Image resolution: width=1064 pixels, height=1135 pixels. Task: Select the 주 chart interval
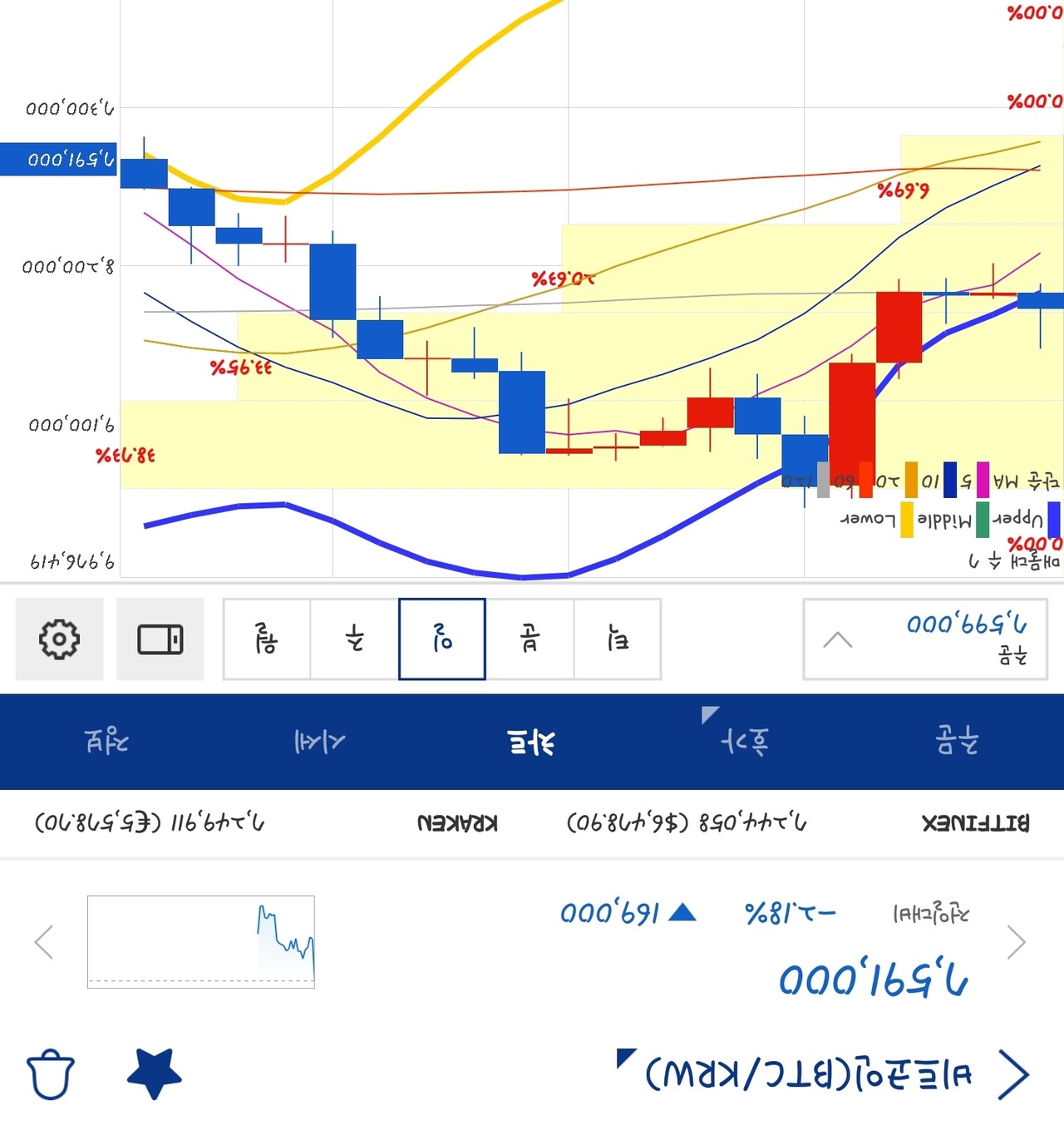[355, 639]
